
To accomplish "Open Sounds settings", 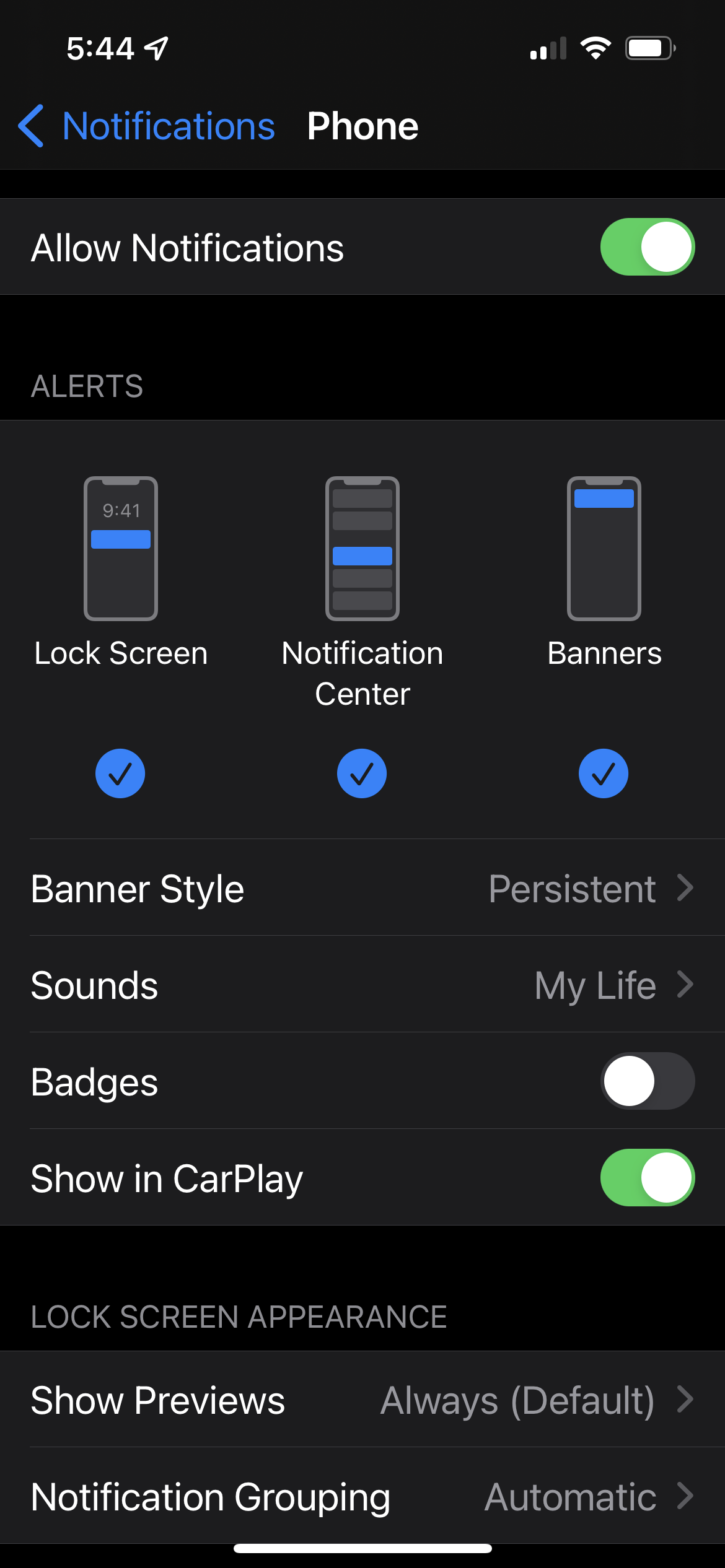I will tap(362, 985).
